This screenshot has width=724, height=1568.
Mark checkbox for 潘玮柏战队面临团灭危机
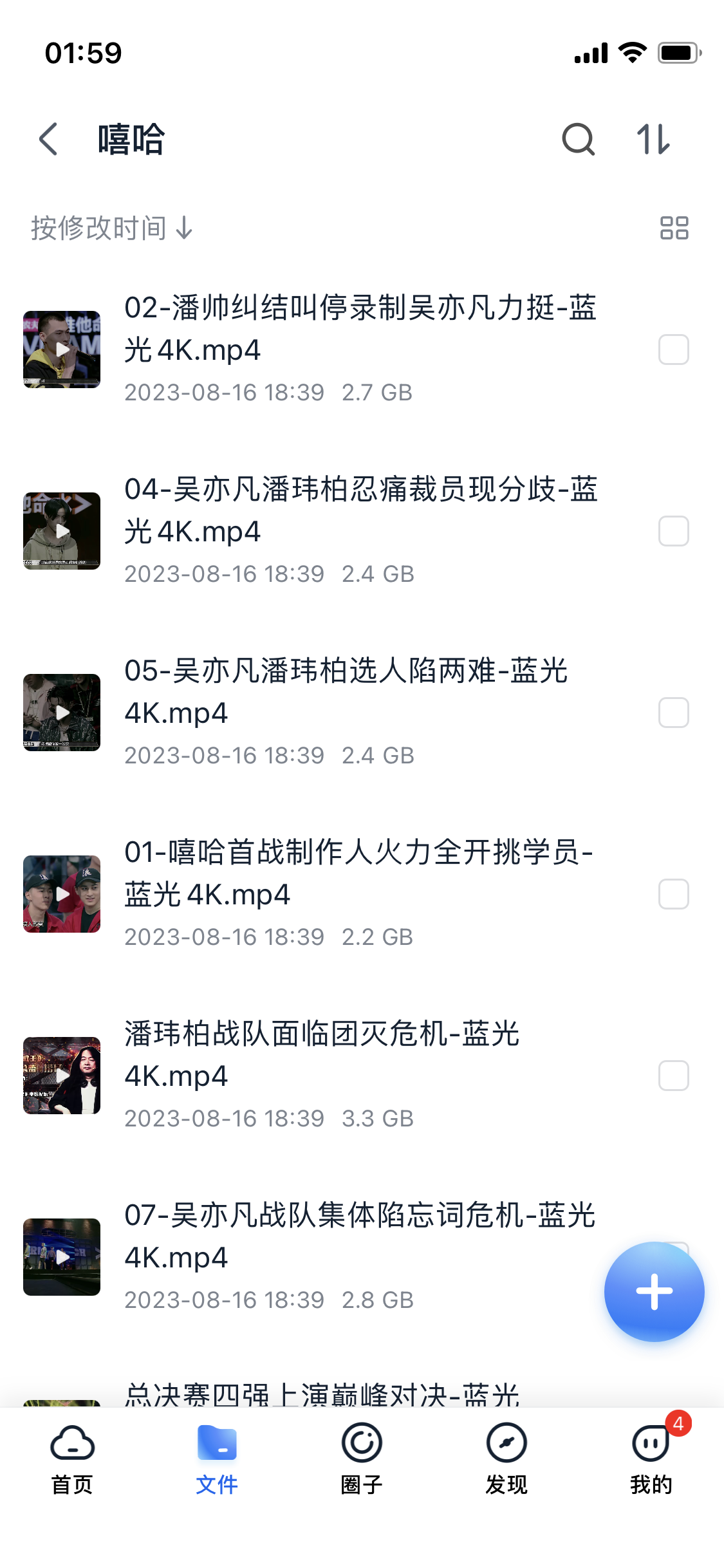pyautogui.click(x=673, y=1076)
